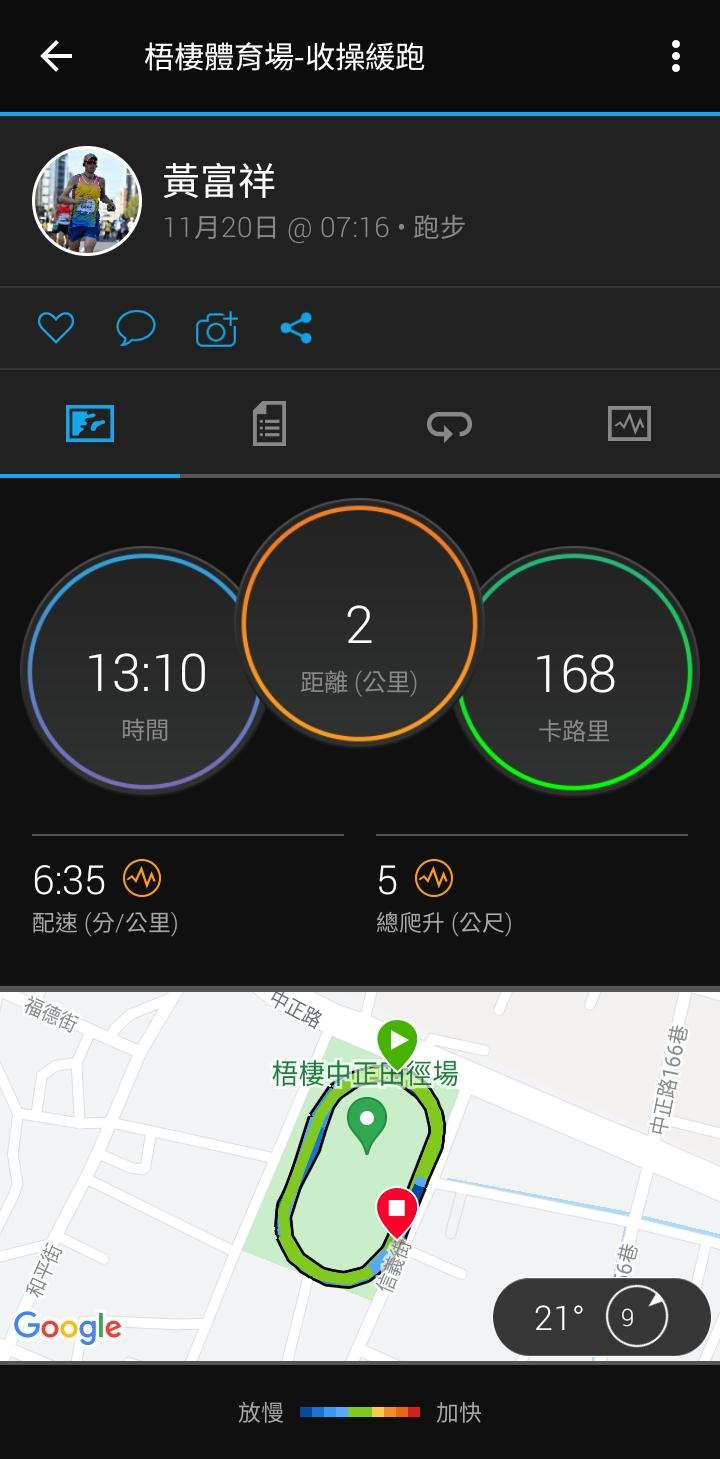Comment on this activity
This screenshot has height=1459, width=720.
pos(136,328)
